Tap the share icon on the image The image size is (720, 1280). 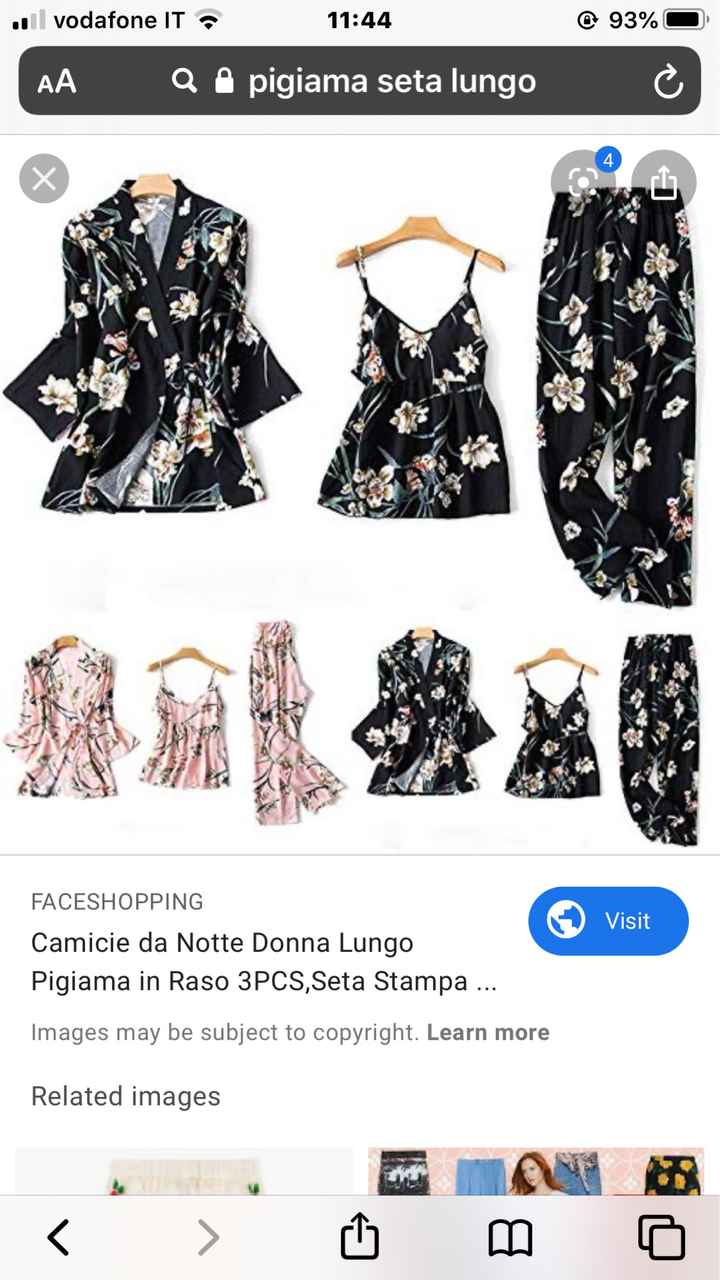pos(663,182)
